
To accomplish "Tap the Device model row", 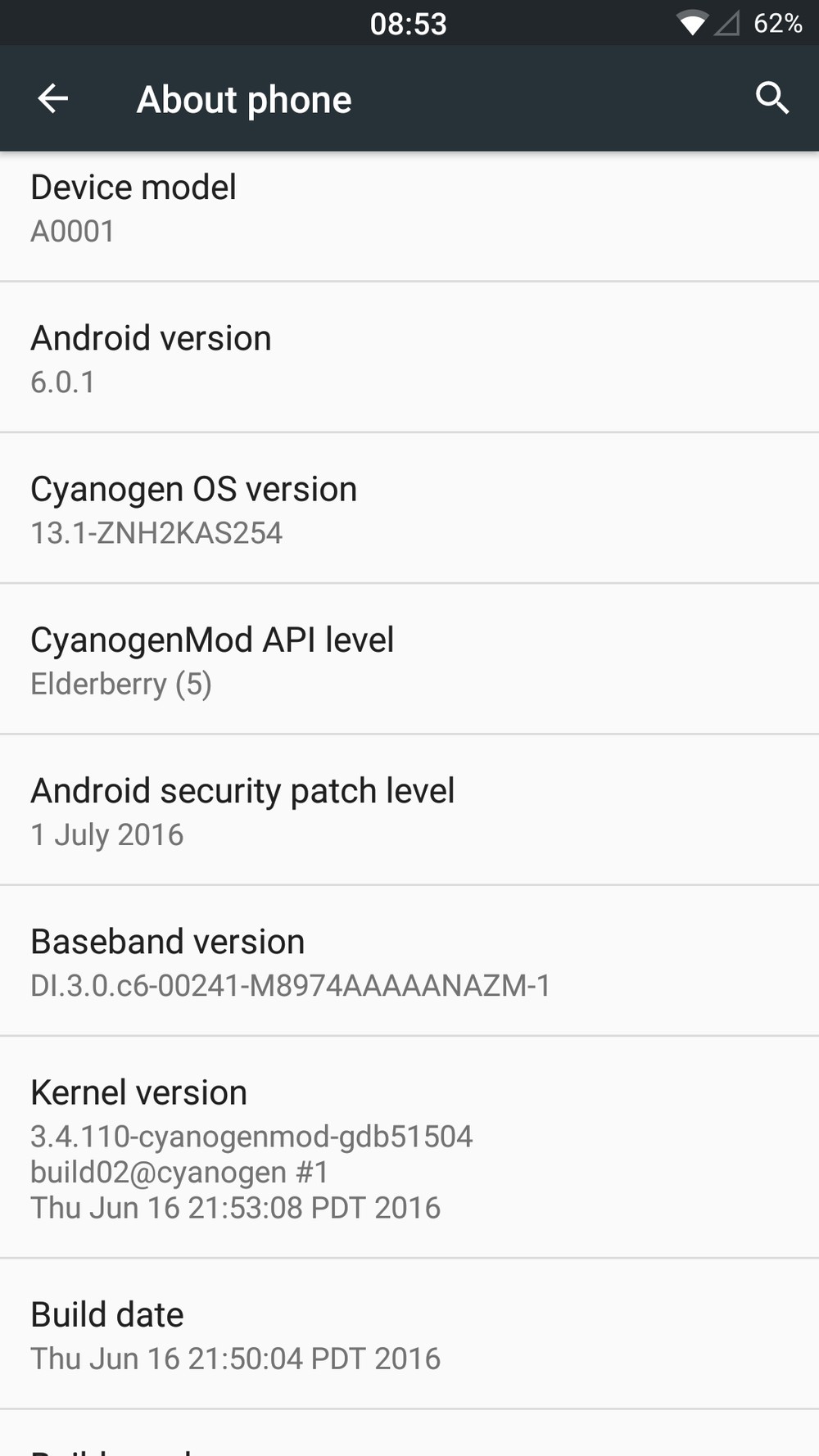I will (x=409, y=217).
